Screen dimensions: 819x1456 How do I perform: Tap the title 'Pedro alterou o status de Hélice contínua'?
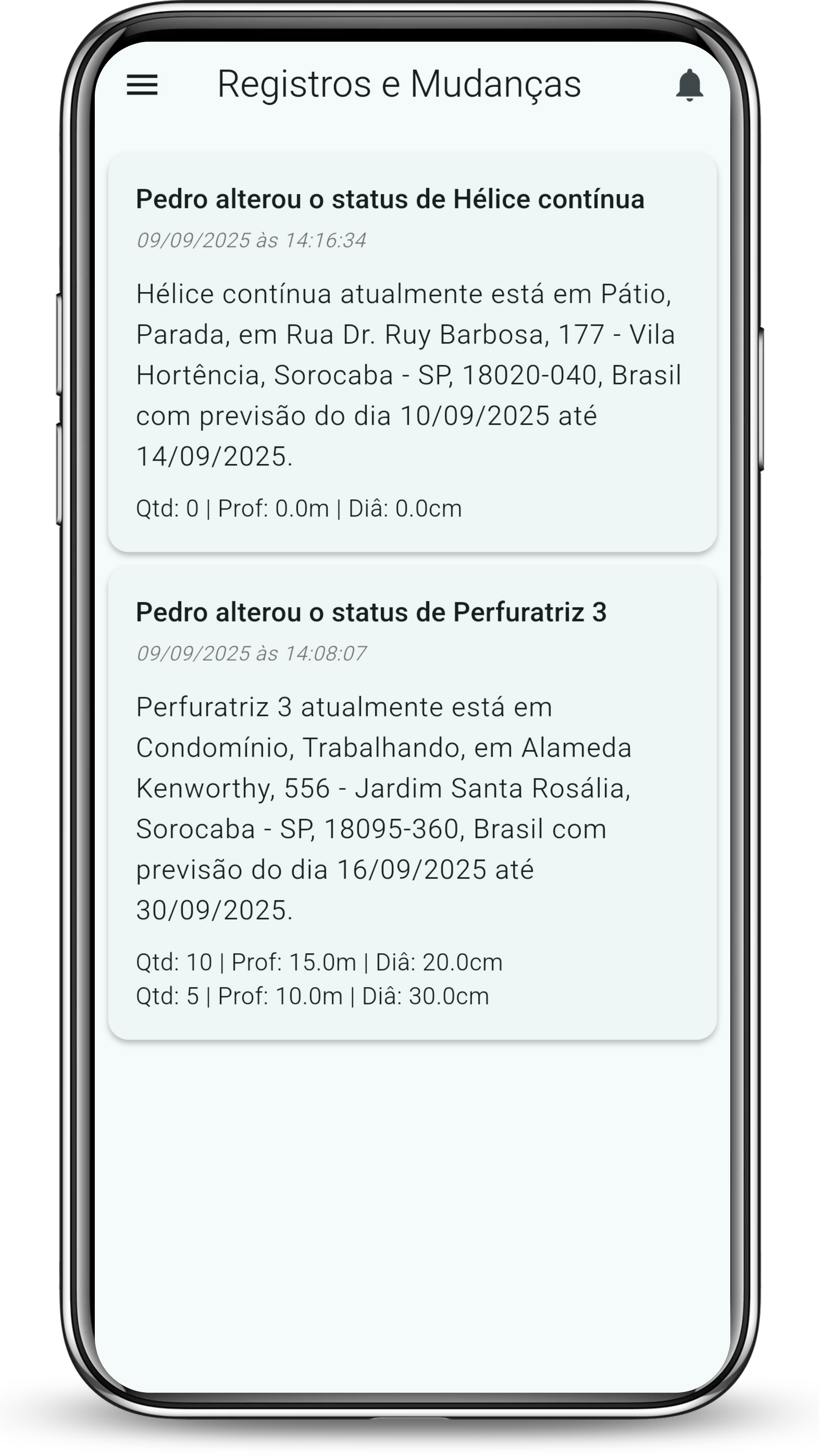[391, 199]
